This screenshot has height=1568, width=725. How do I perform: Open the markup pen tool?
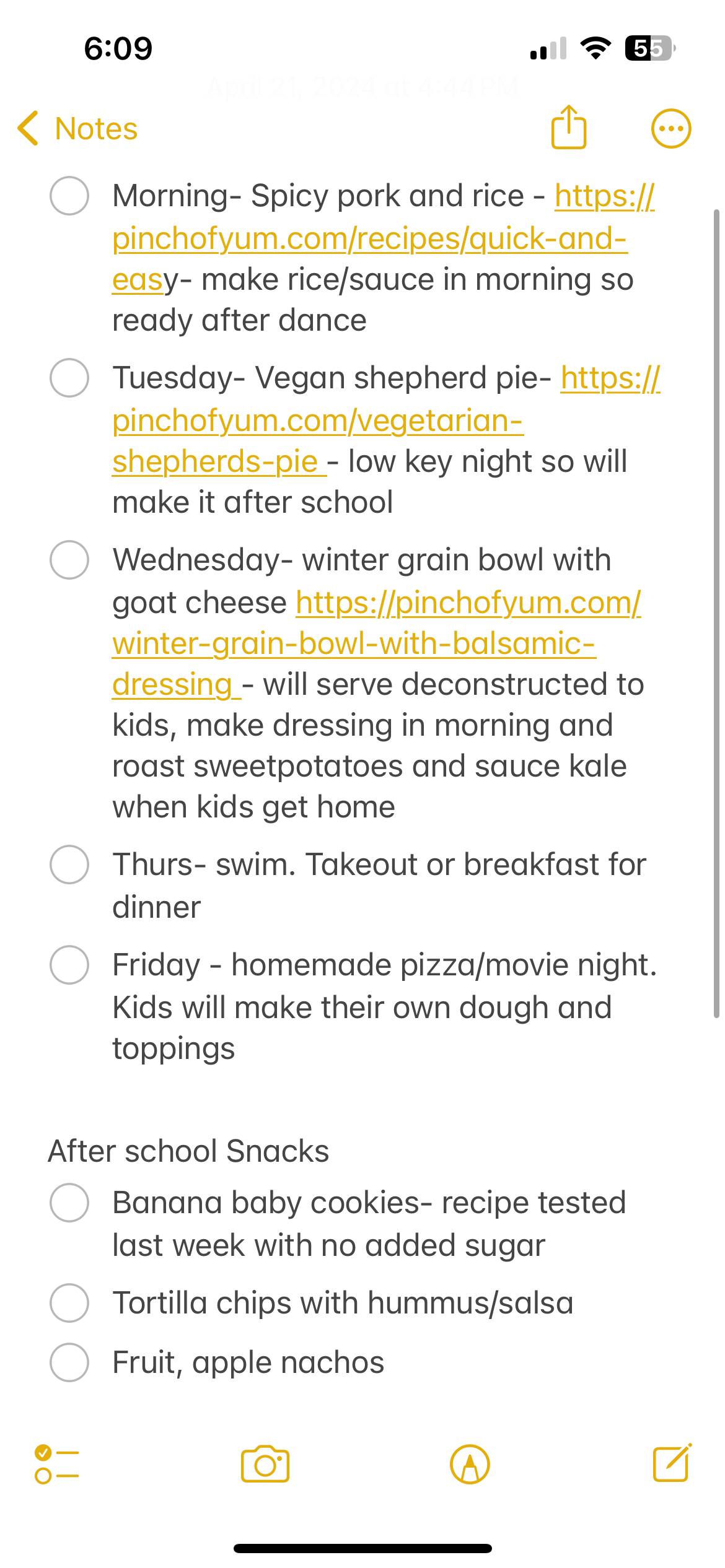pos(470,1465)
